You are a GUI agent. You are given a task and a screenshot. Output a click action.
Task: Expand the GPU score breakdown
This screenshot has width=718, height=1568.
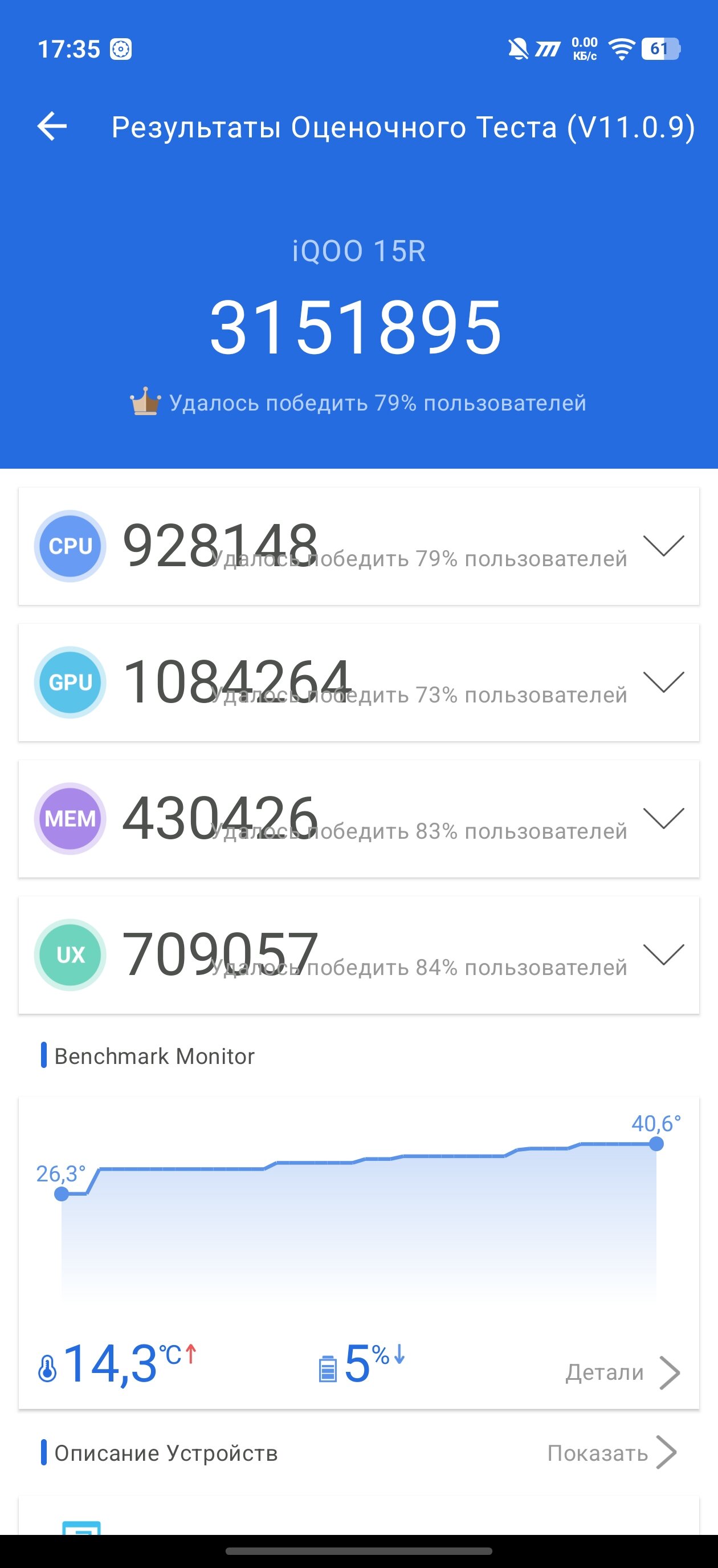pyautogui.click(x=663, y=682)
